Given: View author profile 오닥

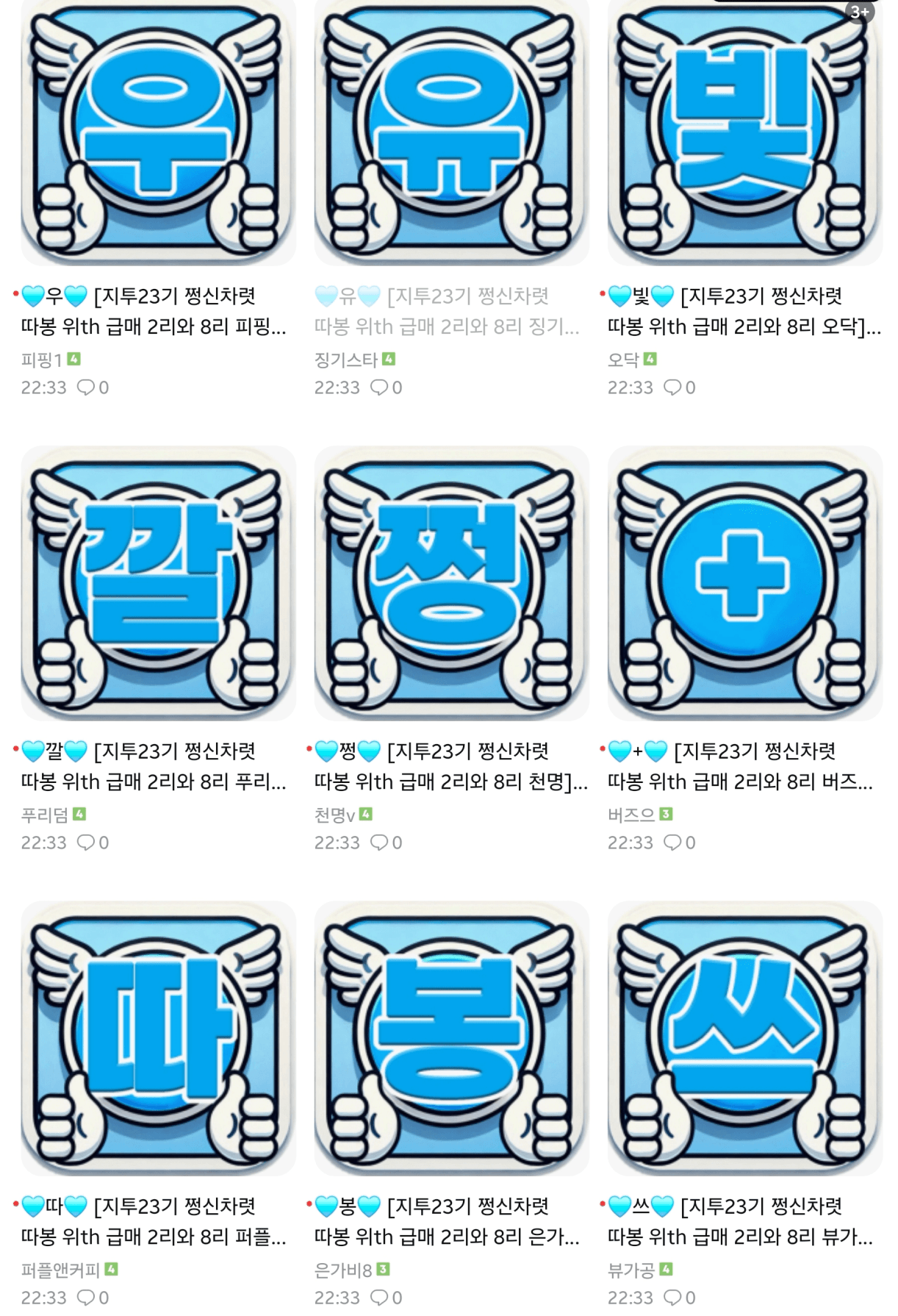Looking at the screenshot, I should click(623, 360).
